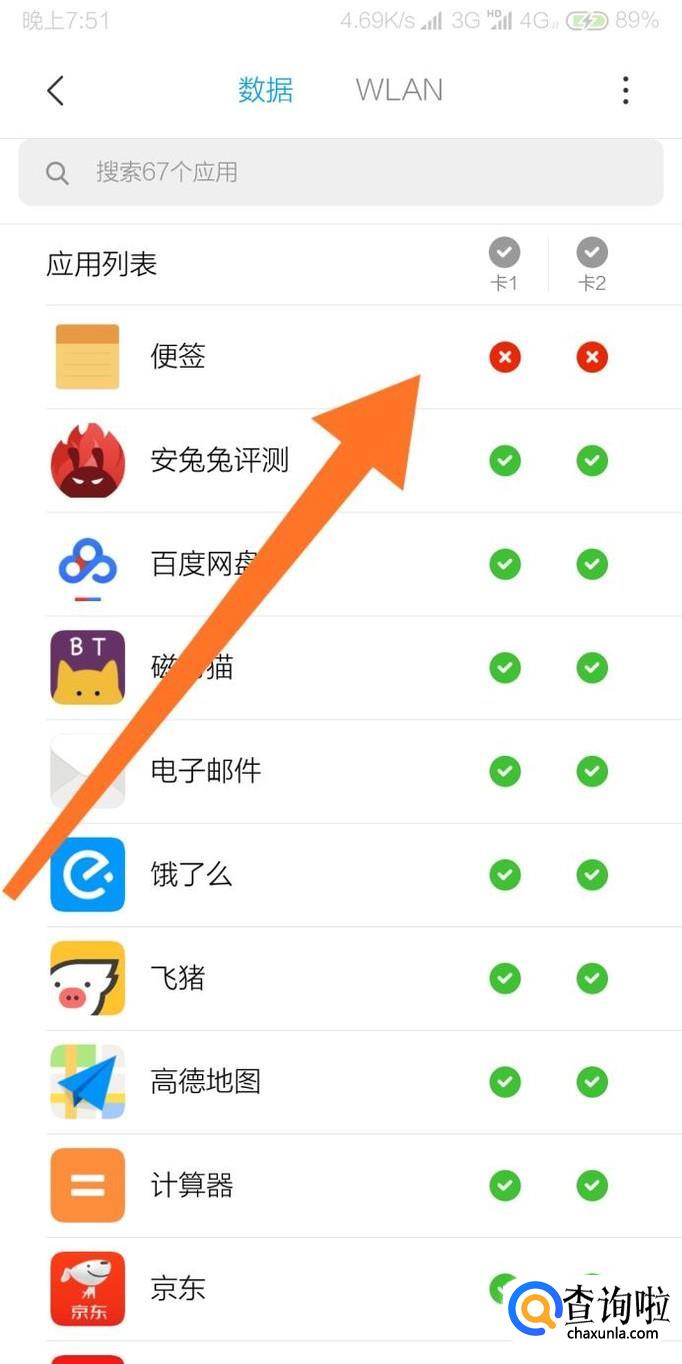This screenshot has height=1364, width=682.
Task: Disable 卡1 data for 安兔兔评测
Action: [x=505, y=461]
